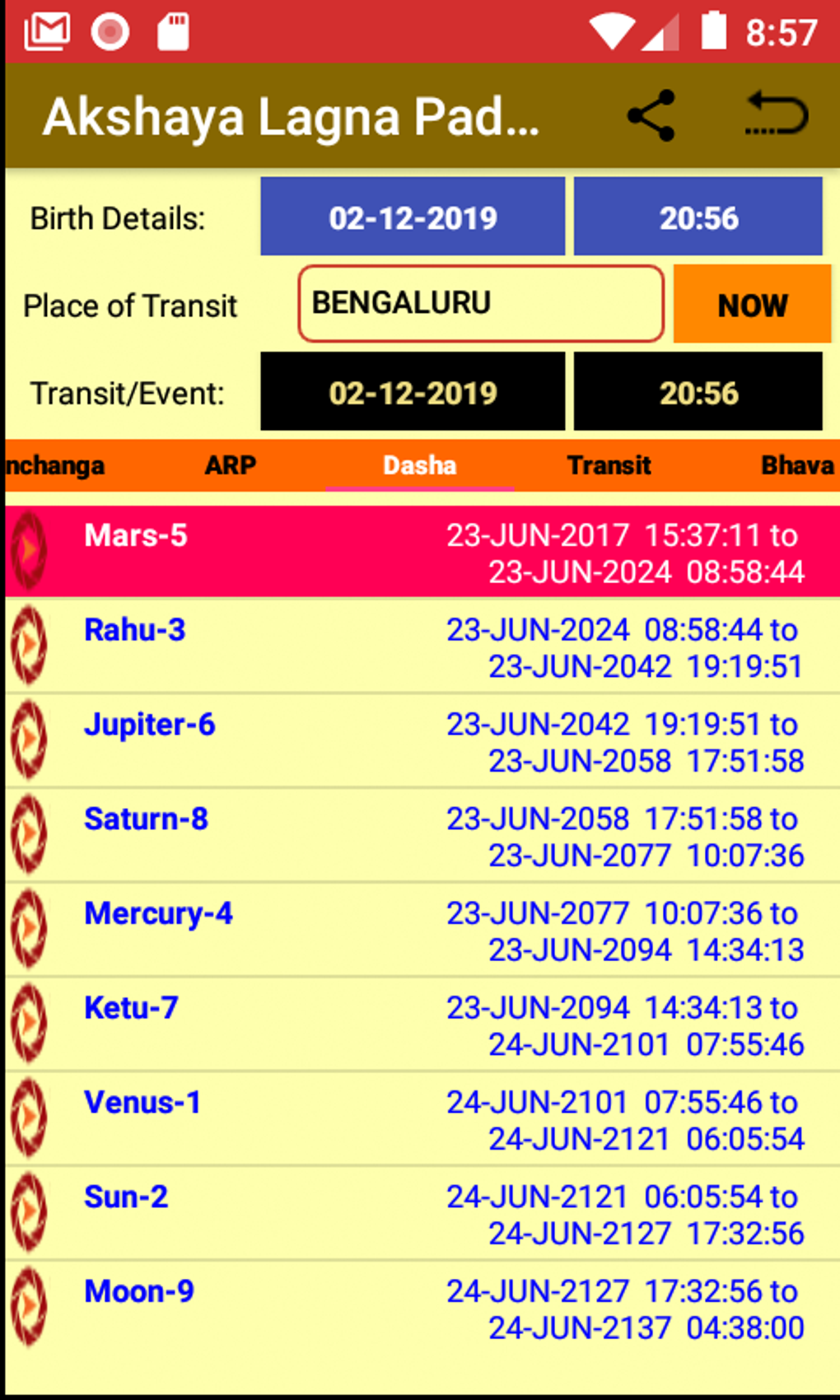840x1400 pixels.
Task: Open the Panchanga tab
Action: [x=56, y=465]
